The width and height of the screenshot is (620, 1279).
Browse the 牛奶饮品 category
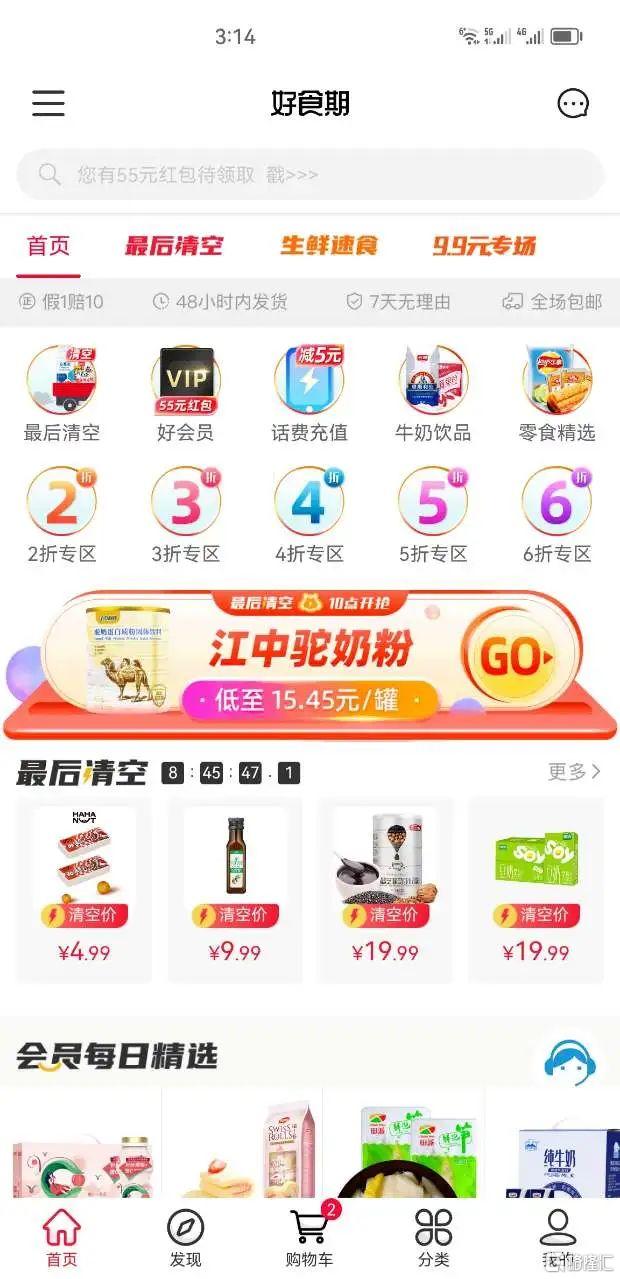[433, 394]
